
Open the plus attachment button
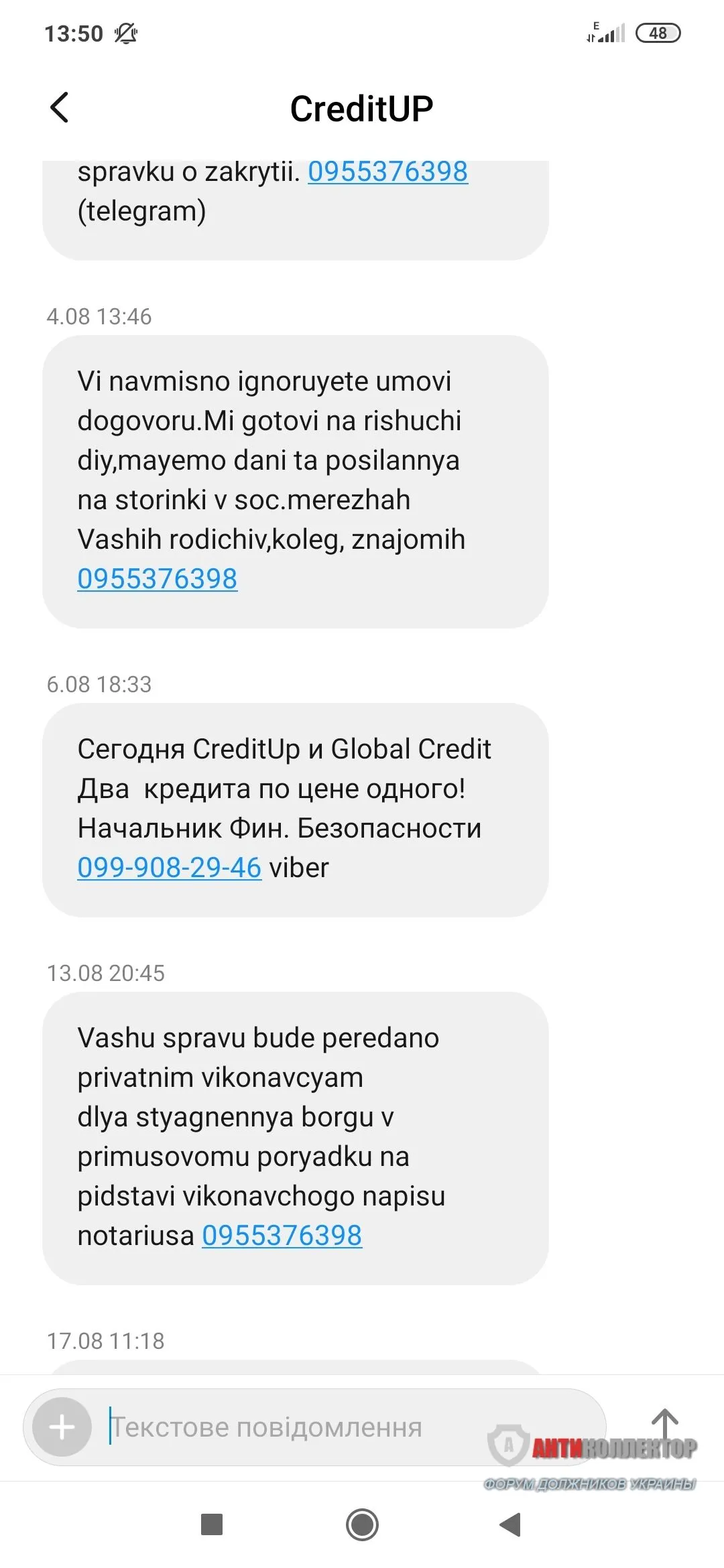click(x=62, y=1427)
